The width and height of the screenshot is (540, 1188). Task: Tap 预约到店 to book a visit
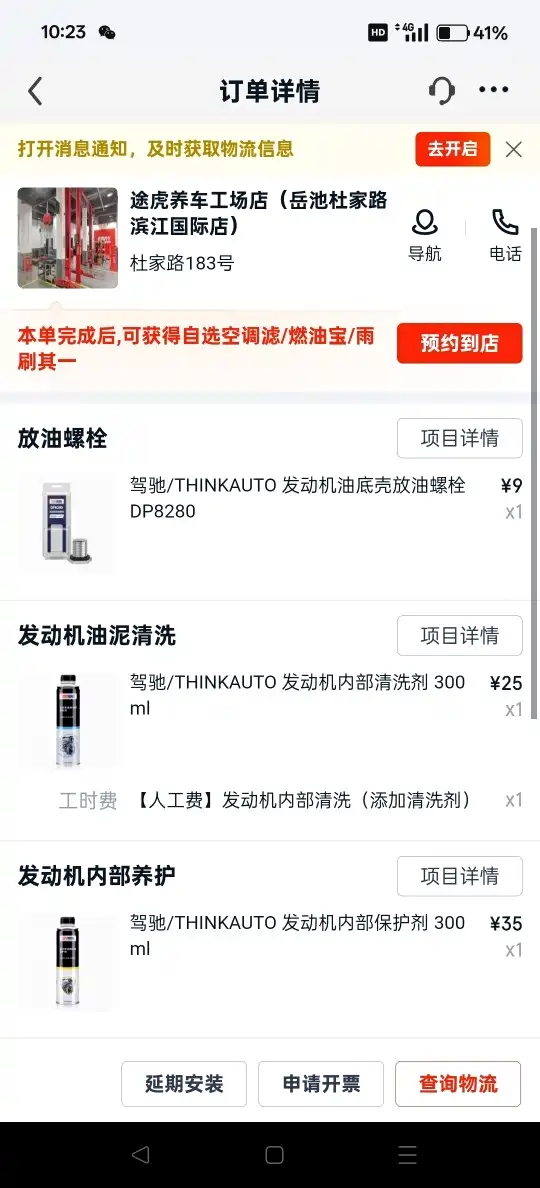(x=460, y=343)
